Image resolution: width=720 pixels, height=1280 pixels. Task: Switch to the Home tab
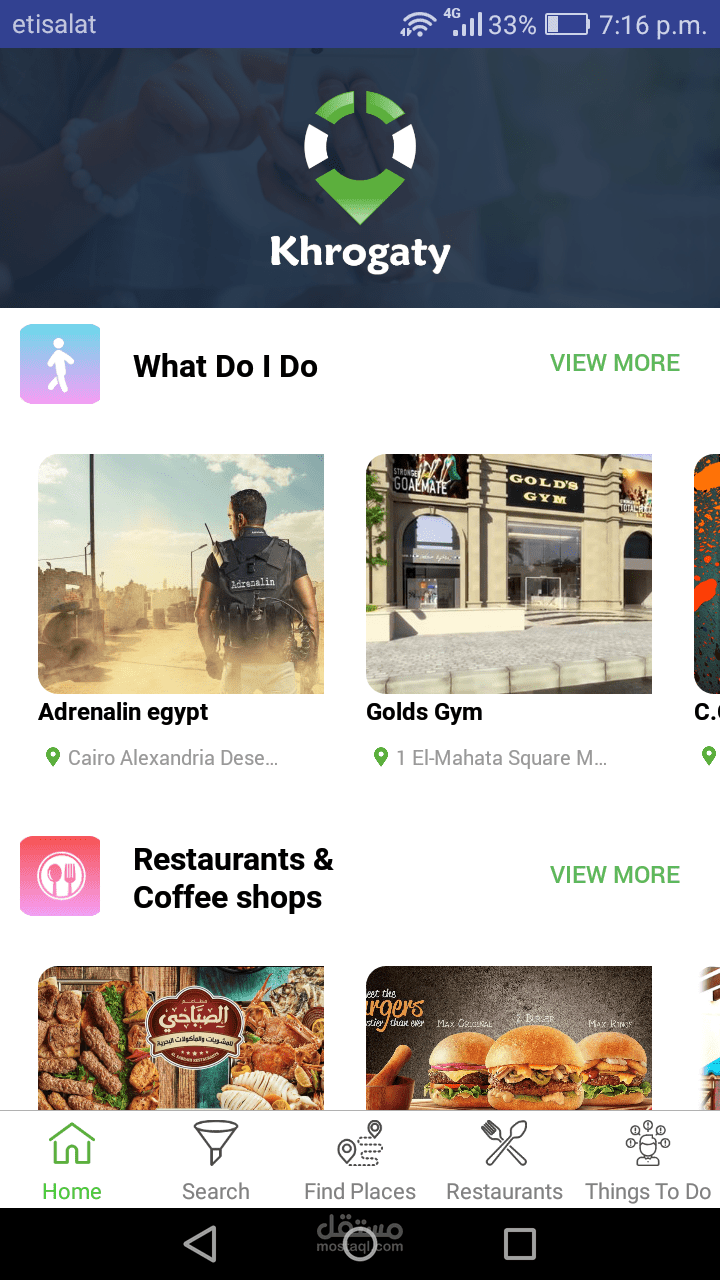tap(72, 1160)
